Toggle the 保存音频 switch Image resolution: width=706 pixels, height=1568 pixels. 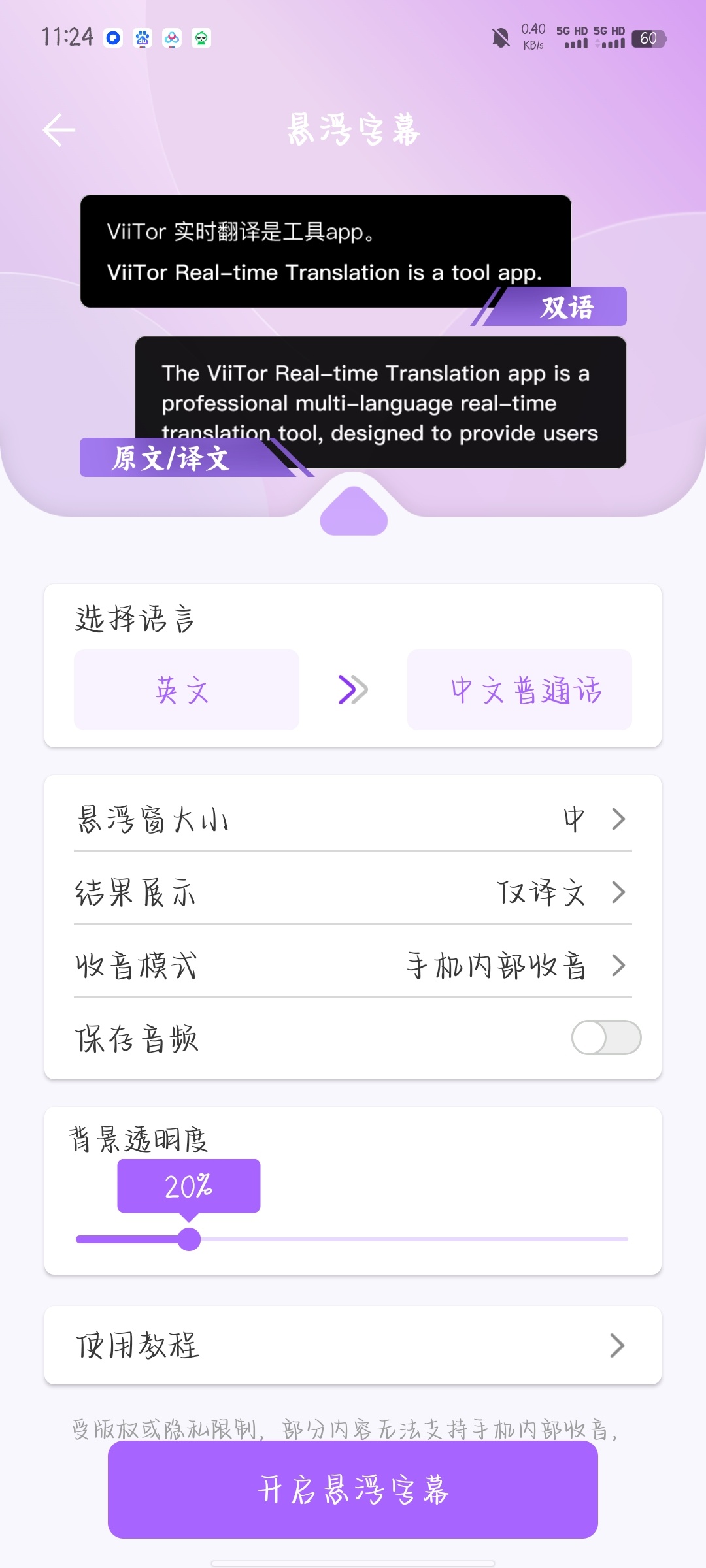606,1037
